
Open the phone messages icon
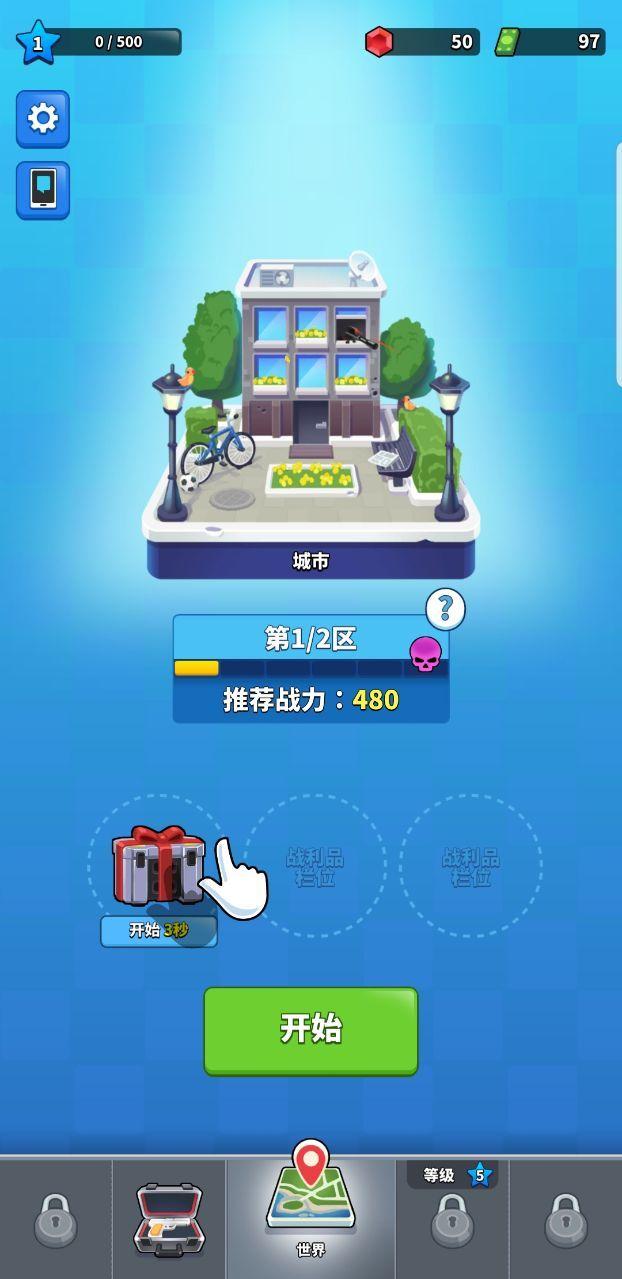(42, 189)
